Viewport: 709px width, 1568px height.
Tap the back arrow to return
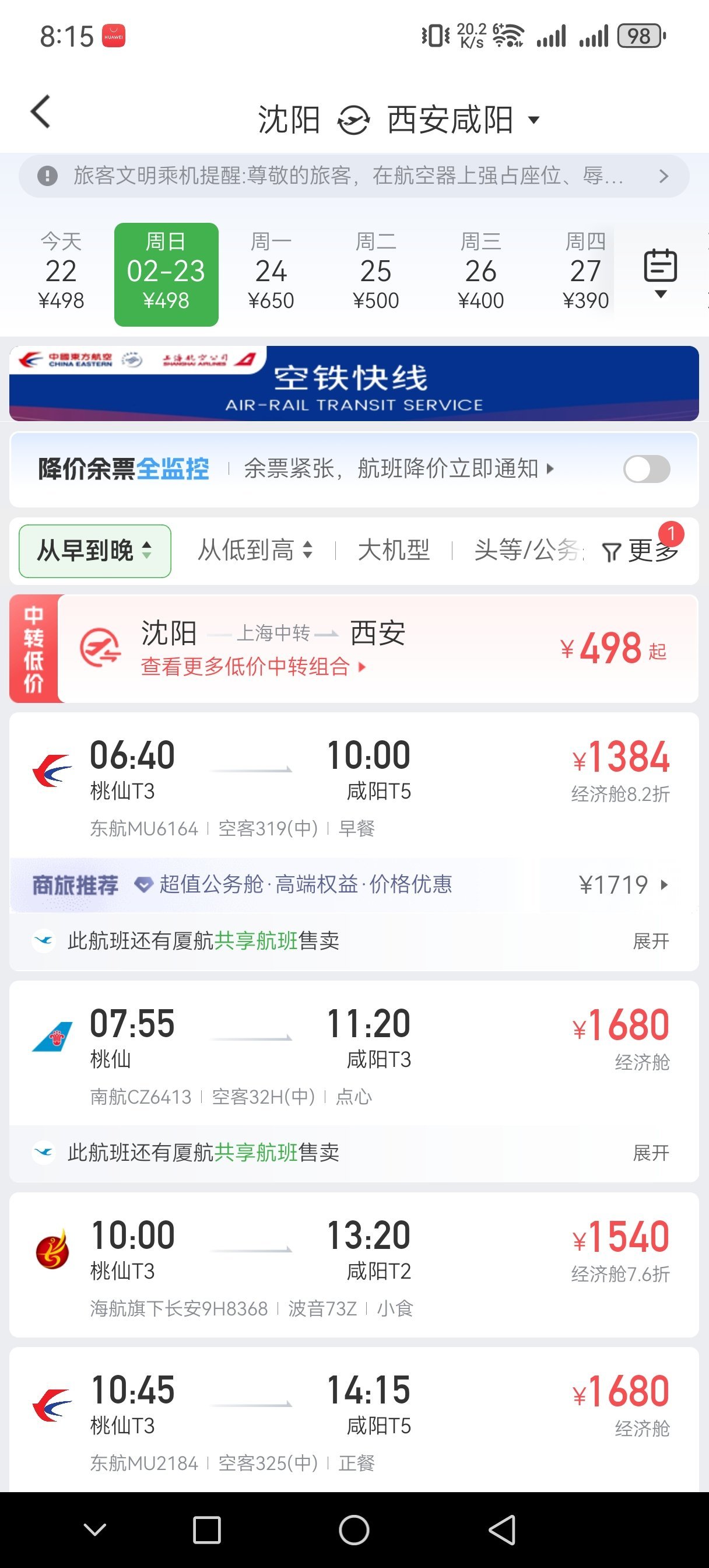coord(40,111)
